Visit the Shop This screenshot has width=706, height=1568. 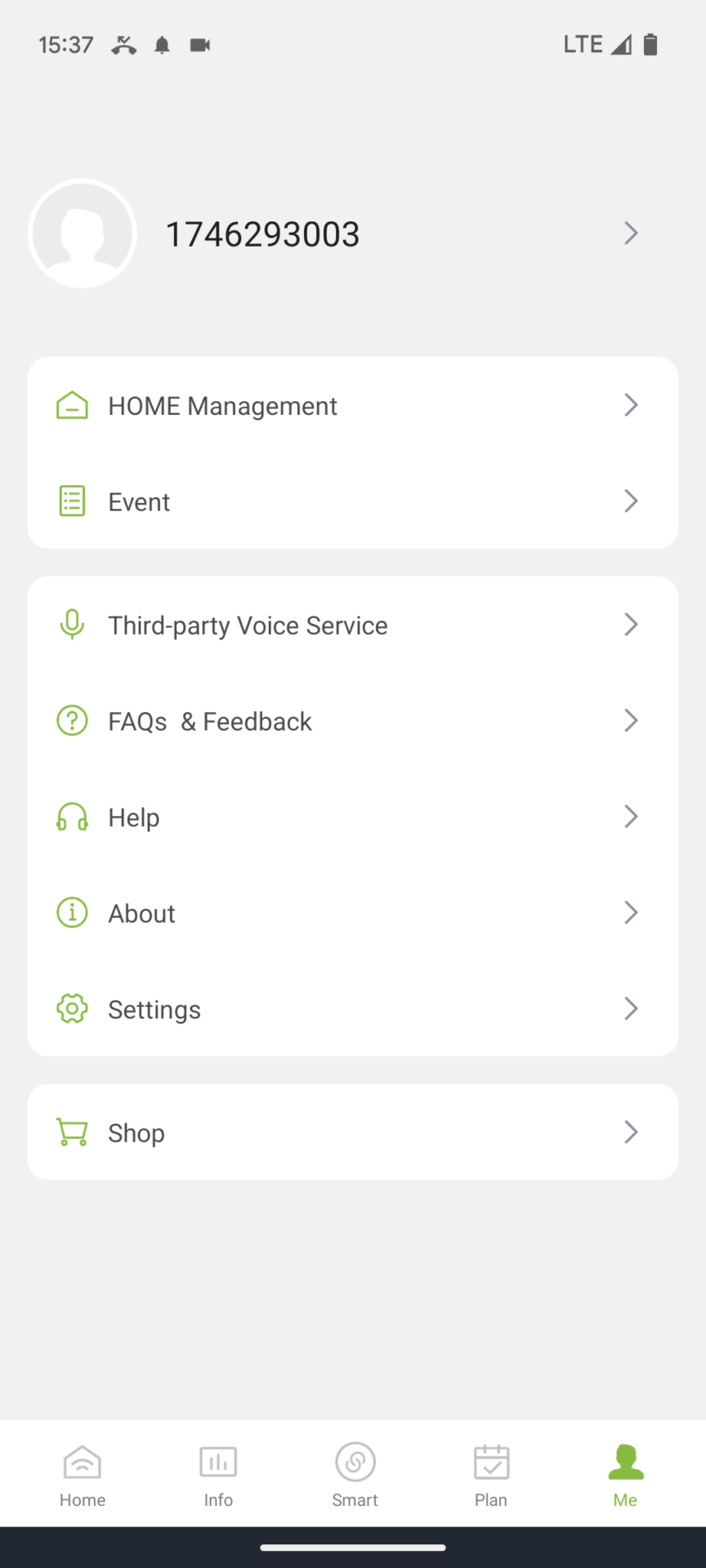pos(353,1132)
